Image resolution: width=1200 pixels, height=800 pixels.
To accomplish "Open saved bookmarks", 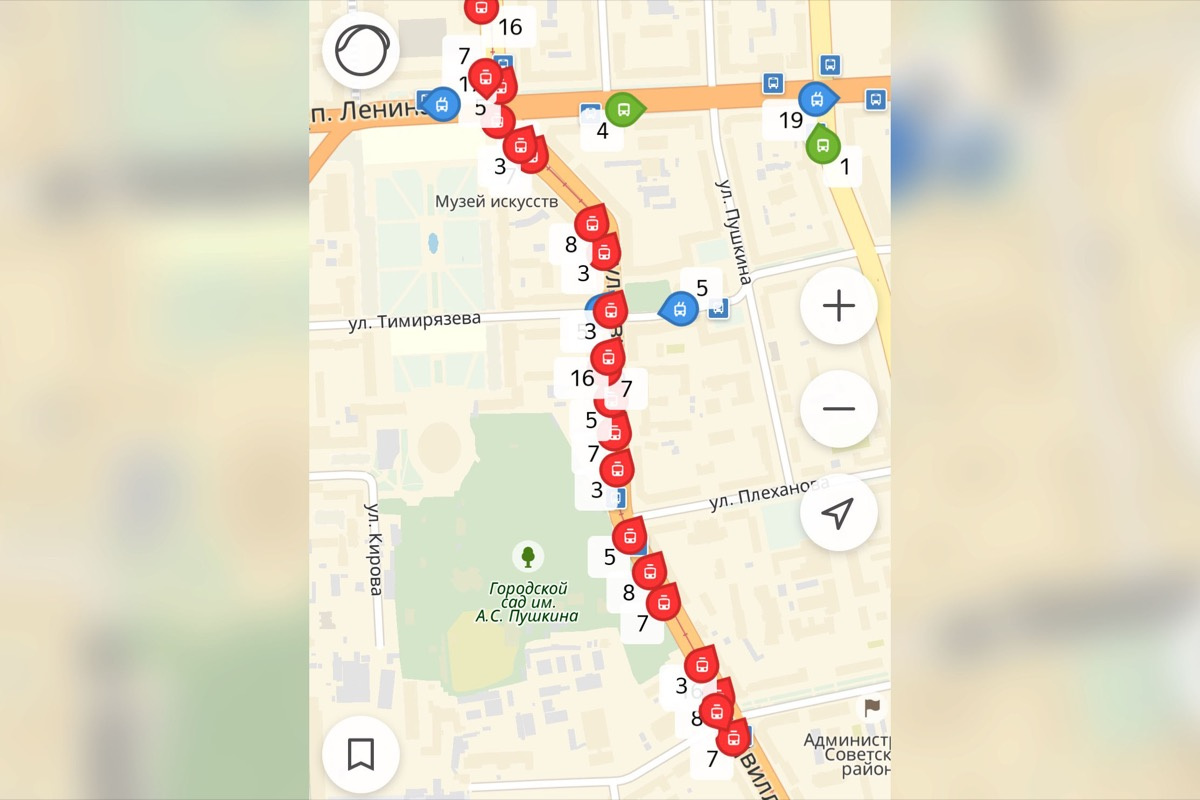I will (361, 754).
